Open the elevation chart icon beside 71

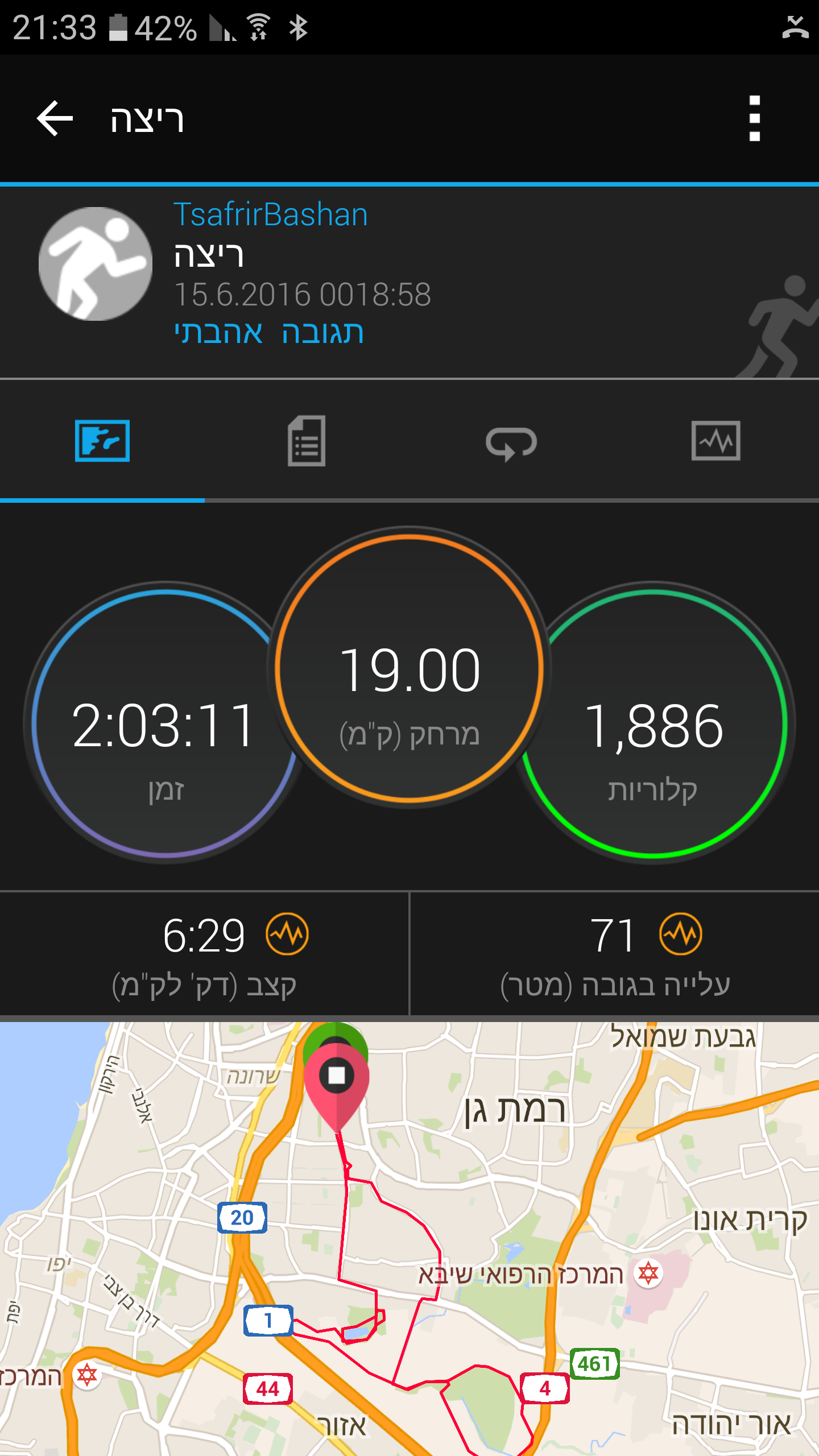tap(681, 934)
